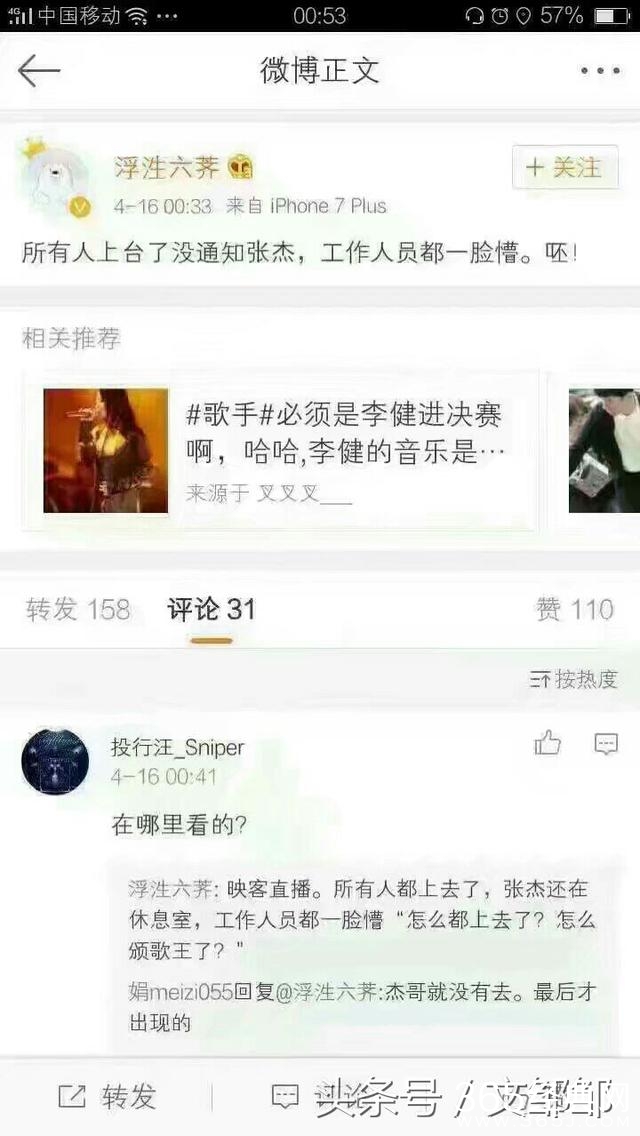The width and height of the screenshot is (640, 1136).
Task: Go back with the top-left arrow
Action: tap(40, 71)
